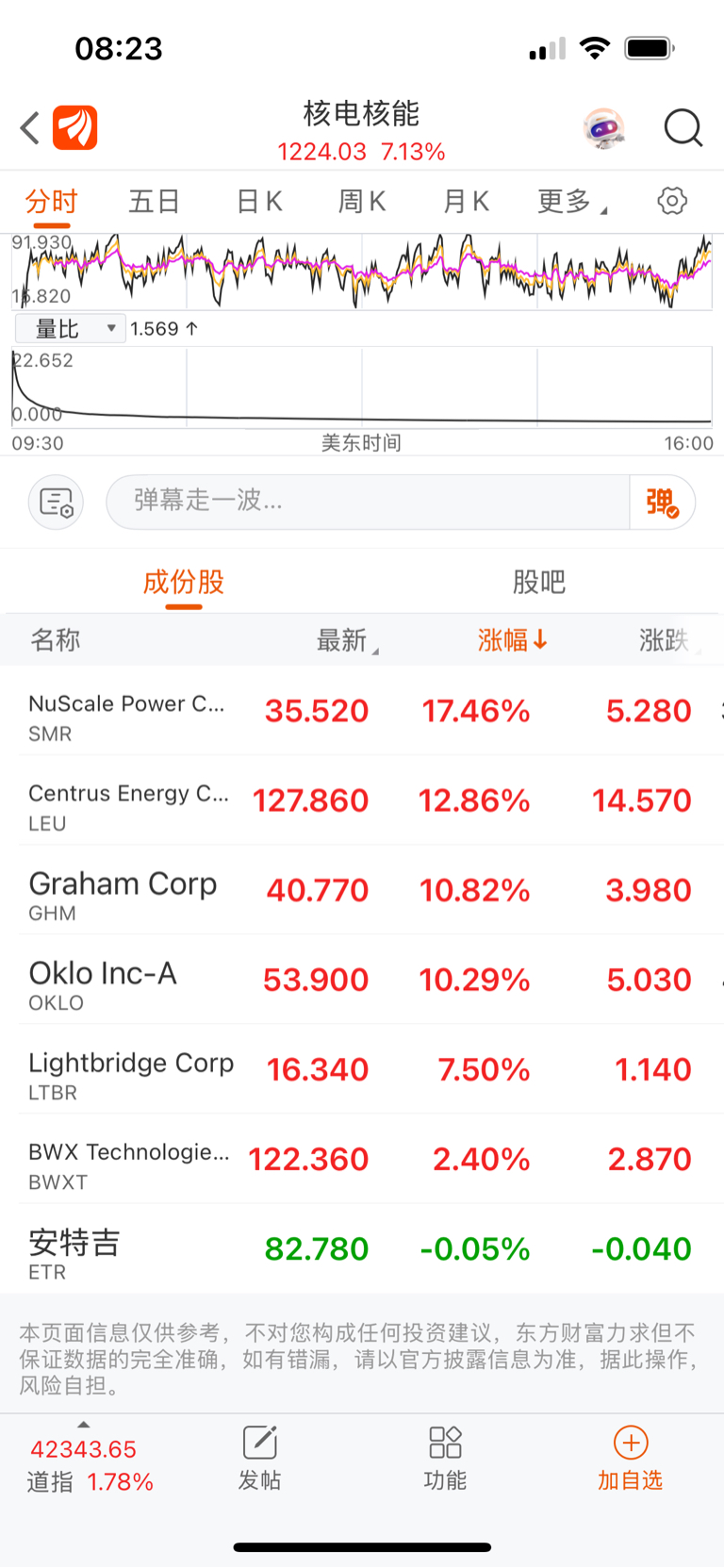Expand the 更多 chart options
The height and width of the screenshot is (1568, 724).
571,201
